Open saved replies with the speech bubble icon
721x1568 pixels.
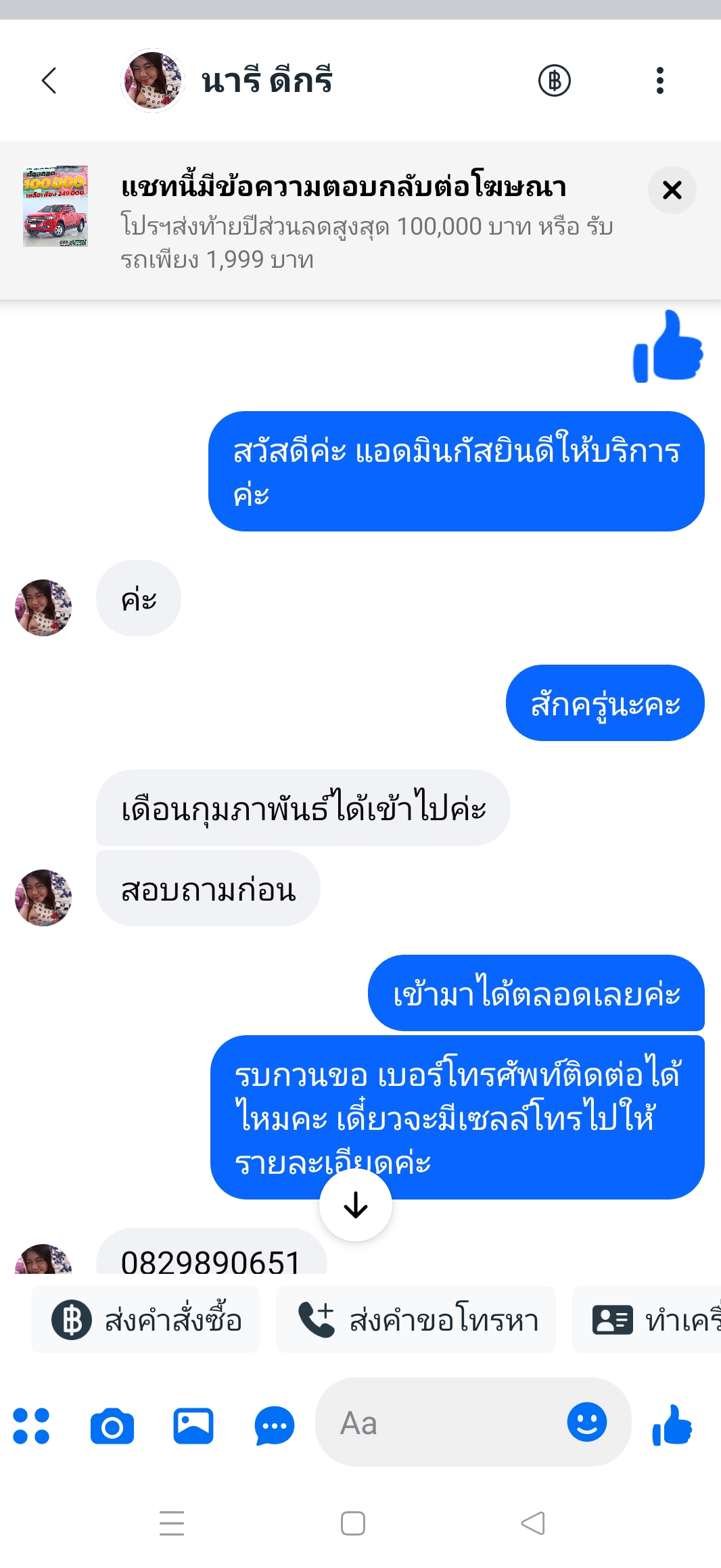pyautogui.click(x=274, y=1425)
